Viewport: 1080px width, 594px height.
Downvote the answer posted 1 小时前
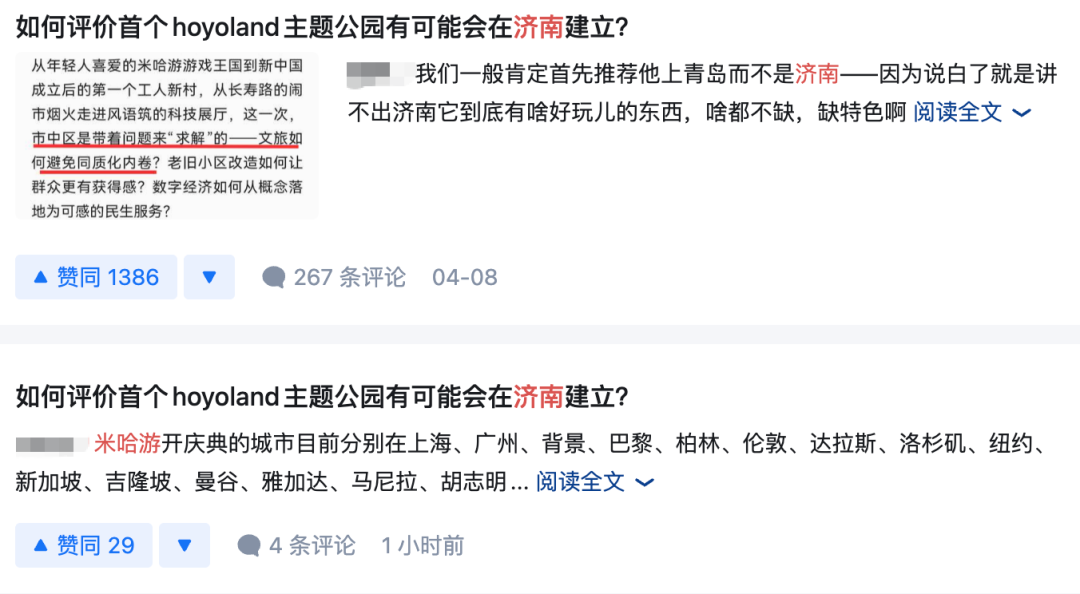pyautogui.click(x=184, y=545)
